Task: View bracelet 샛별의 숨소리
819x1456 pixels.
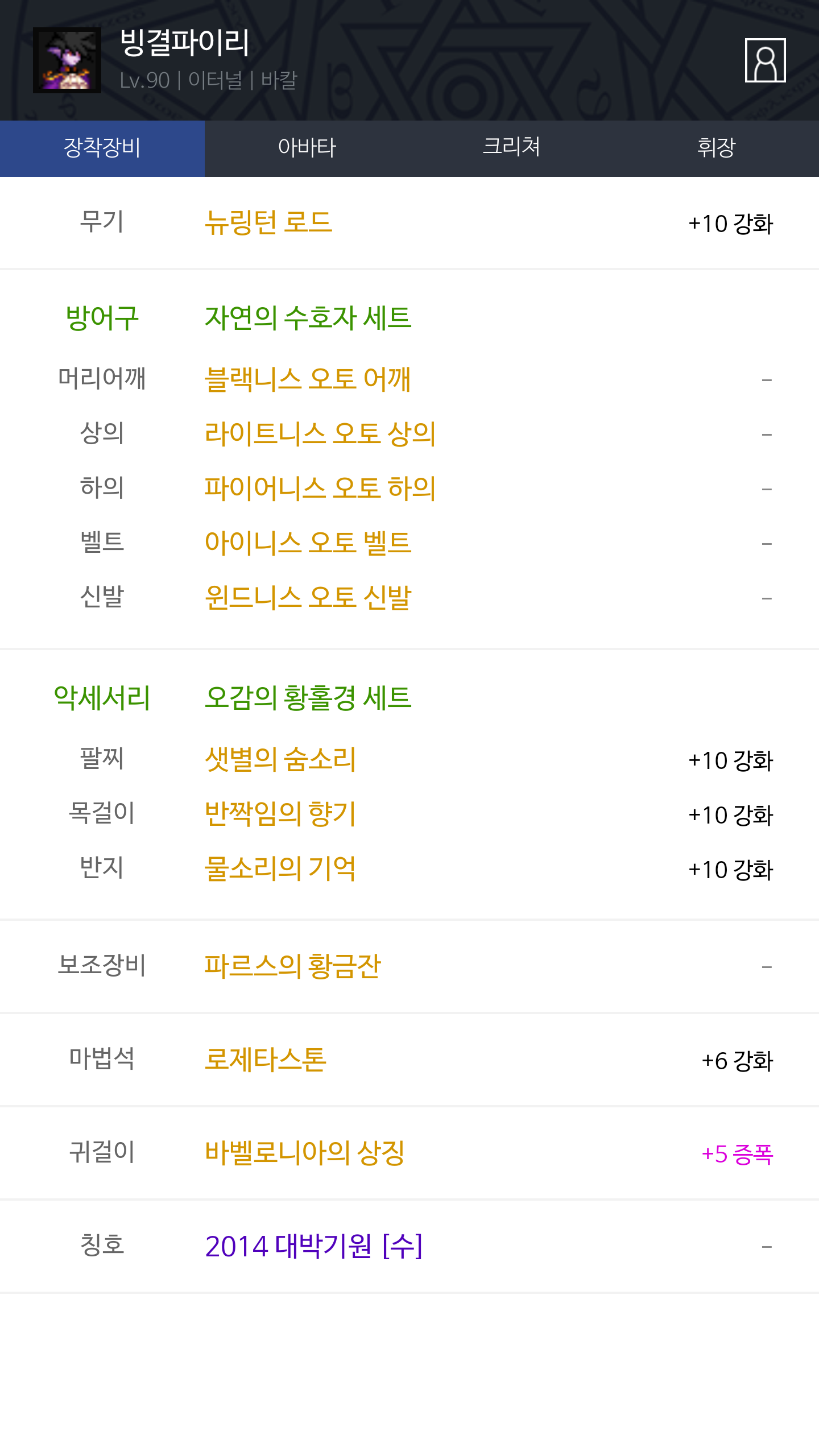Action: [x=280, y=759]
